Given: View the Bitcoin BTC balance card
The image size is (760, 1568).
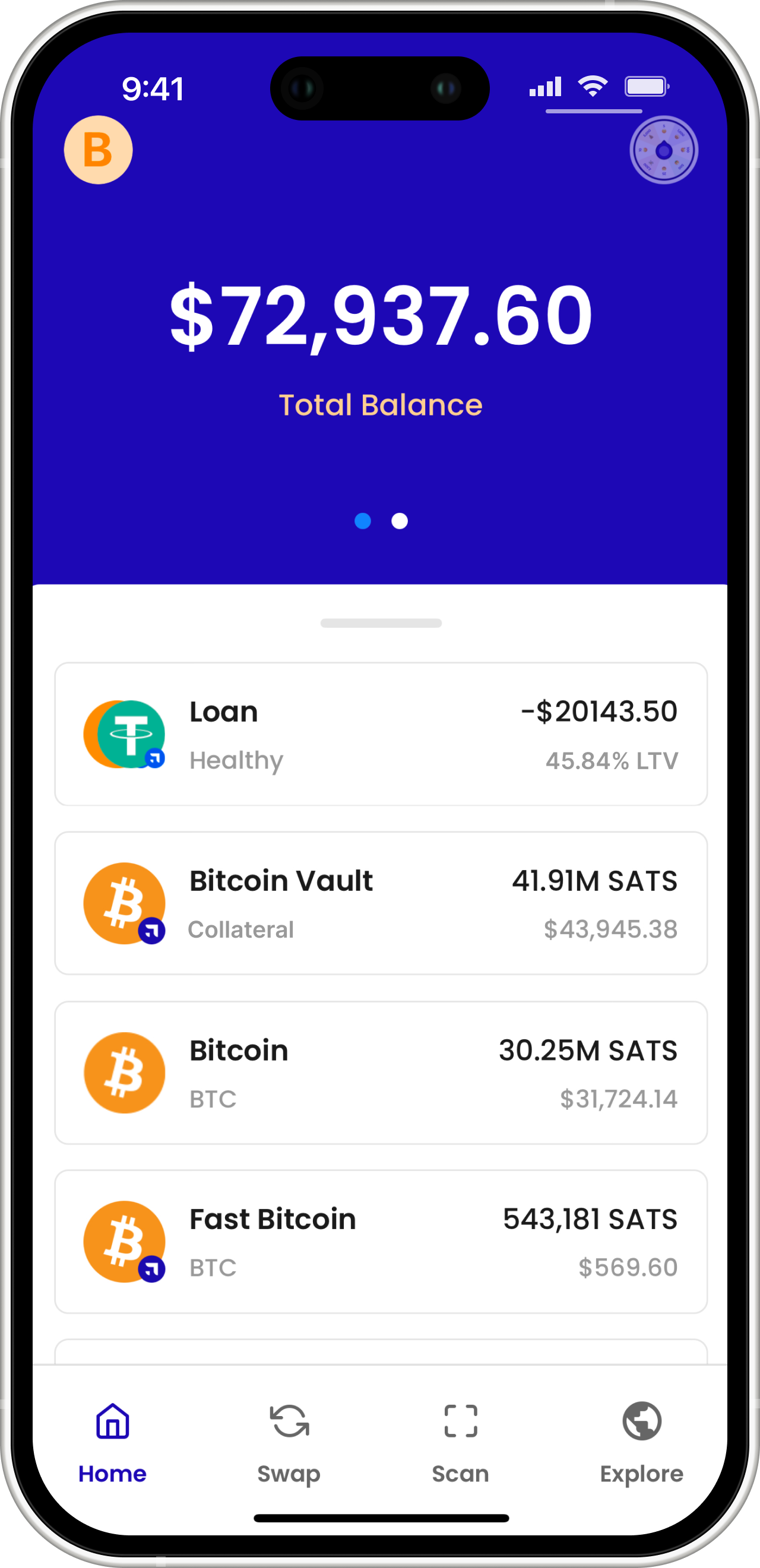Looking at the screenshot, I should pyautogui.click(x=381, y=1072).
